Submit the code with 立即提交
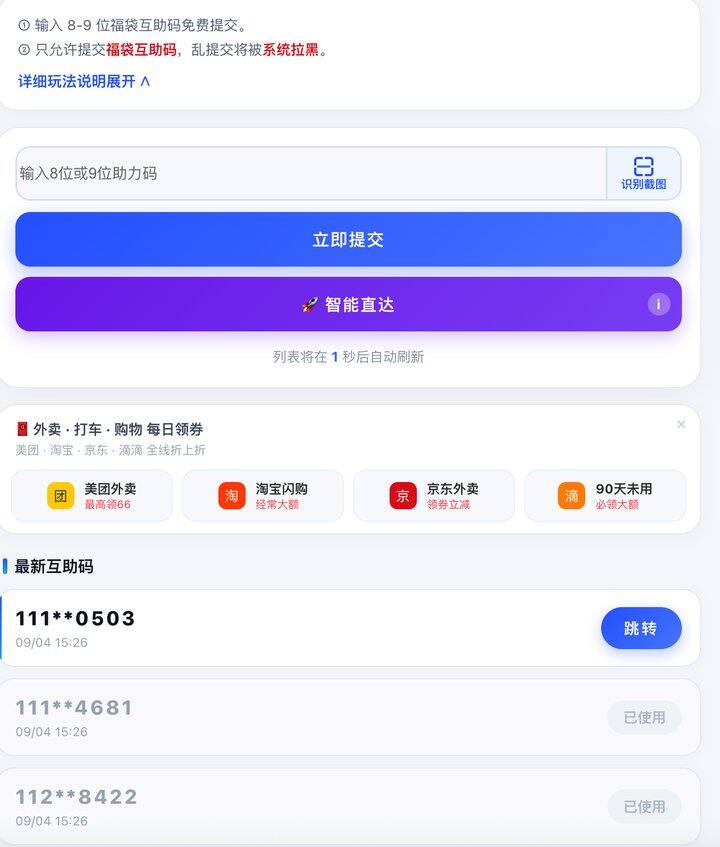The image size is (720, 847). [x=348, y=239]
